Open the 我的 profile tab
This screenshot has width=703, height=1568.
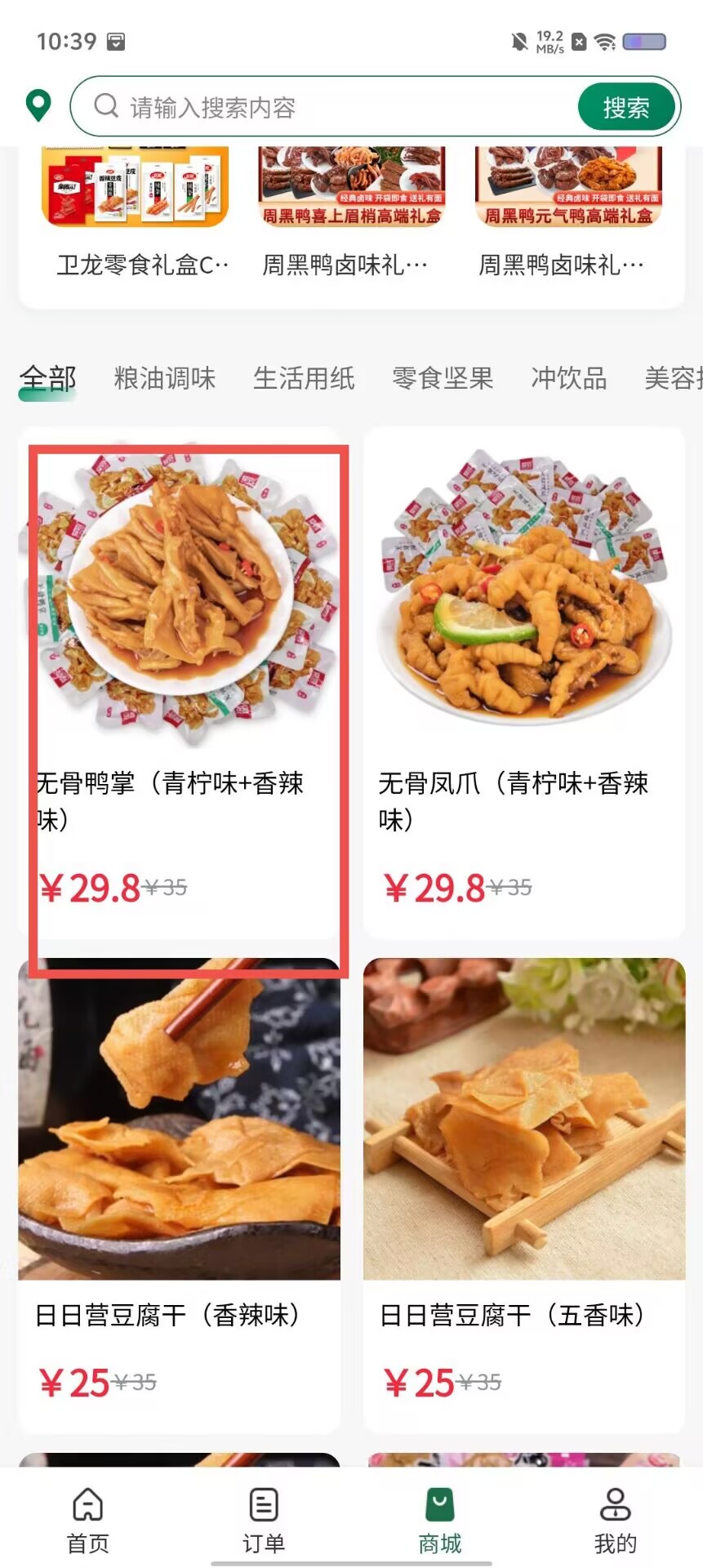616,1521
